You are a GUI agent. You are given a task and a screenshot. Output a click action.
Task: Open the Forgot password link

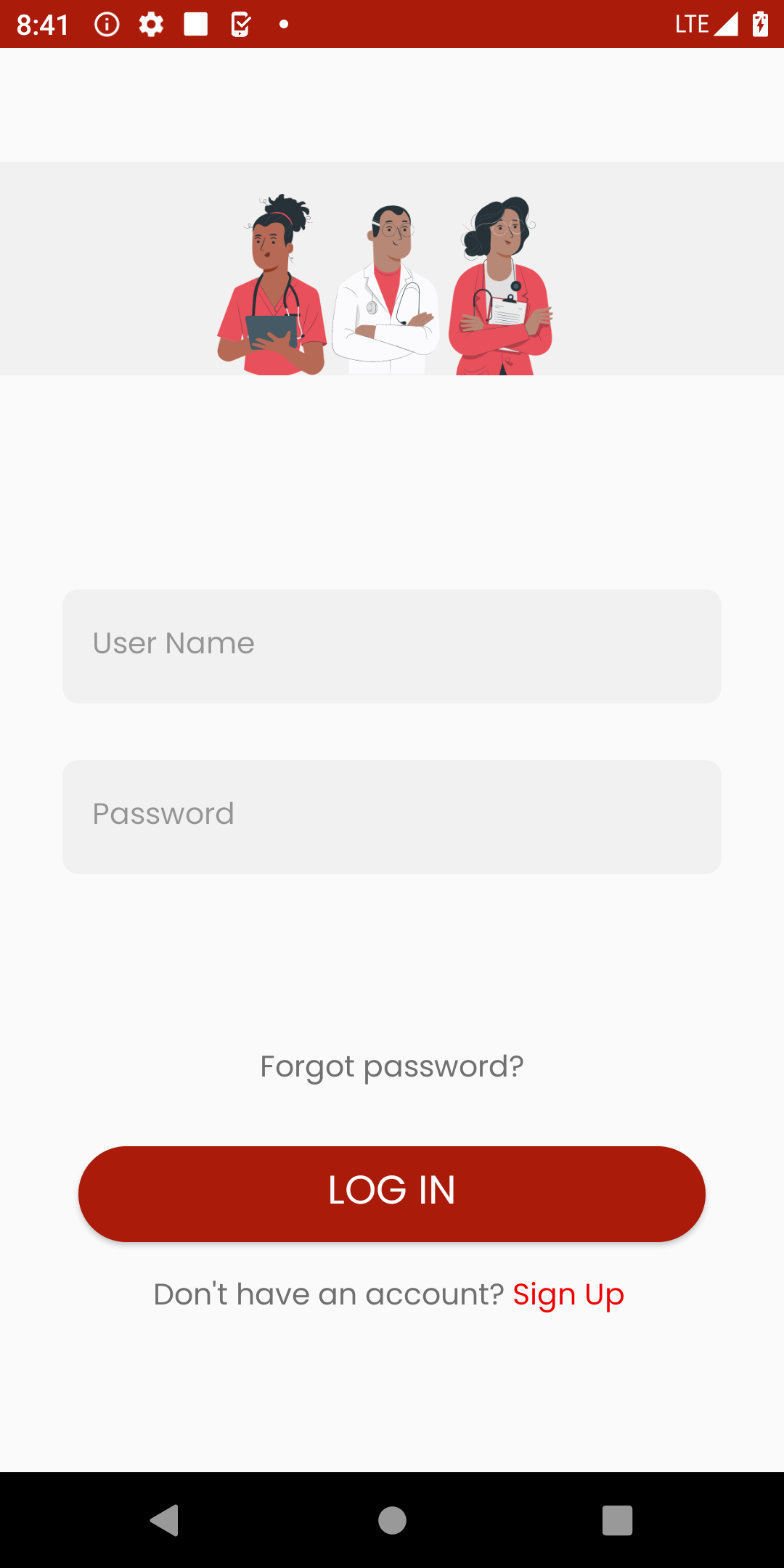click(392, 1066)
